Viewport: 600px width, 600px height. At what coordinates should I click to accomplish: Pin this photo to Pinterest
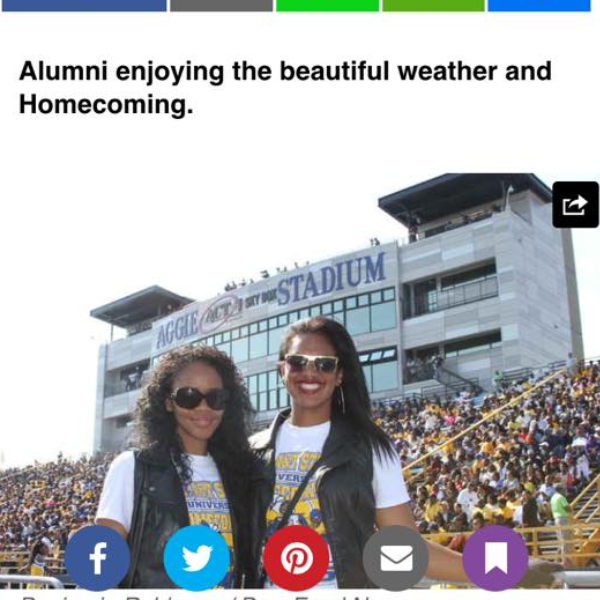297,558
